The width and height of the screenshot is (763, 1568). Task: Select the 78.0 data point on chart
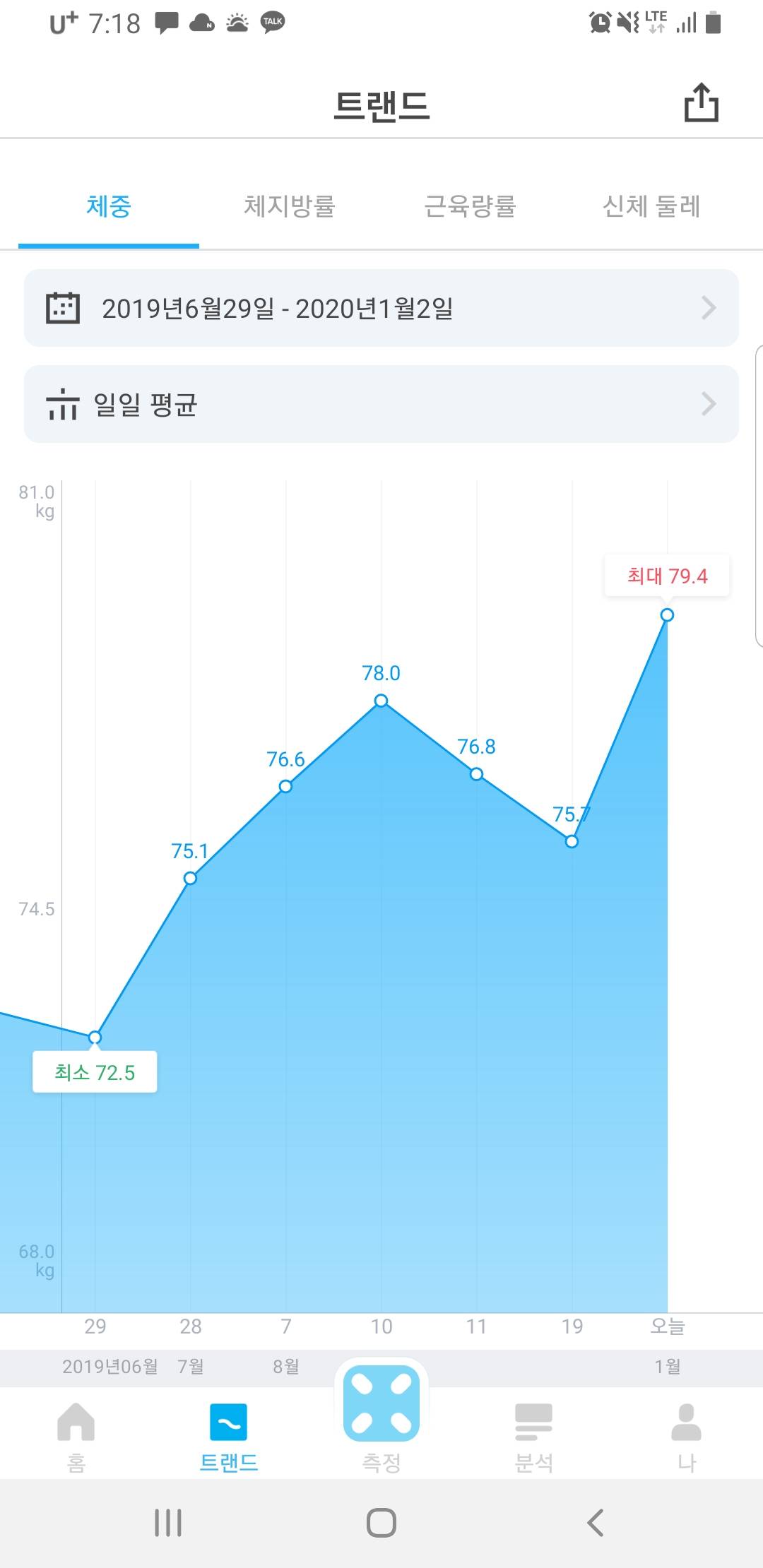point(381,701)
